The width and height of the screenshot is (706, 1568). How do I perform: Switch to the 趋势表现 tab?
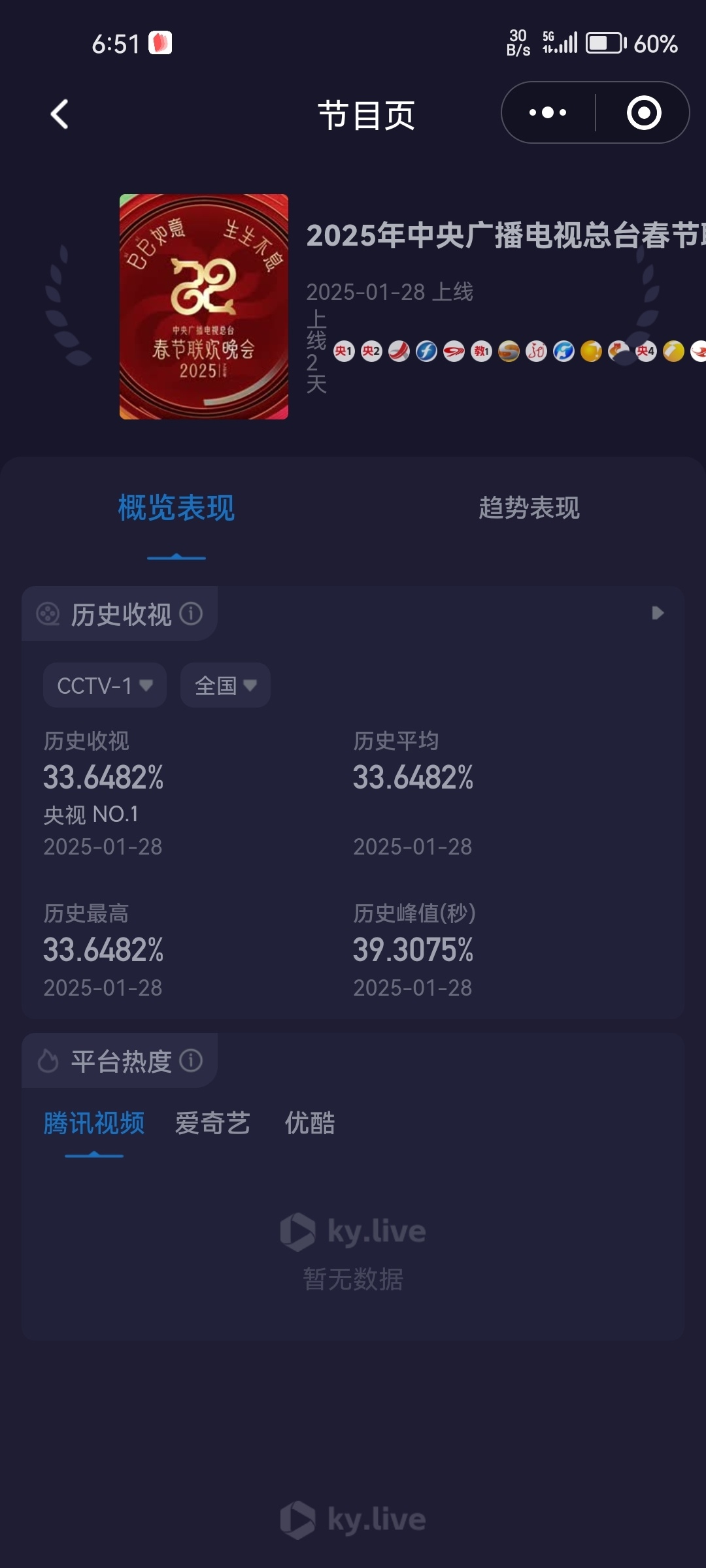point(529,508)
